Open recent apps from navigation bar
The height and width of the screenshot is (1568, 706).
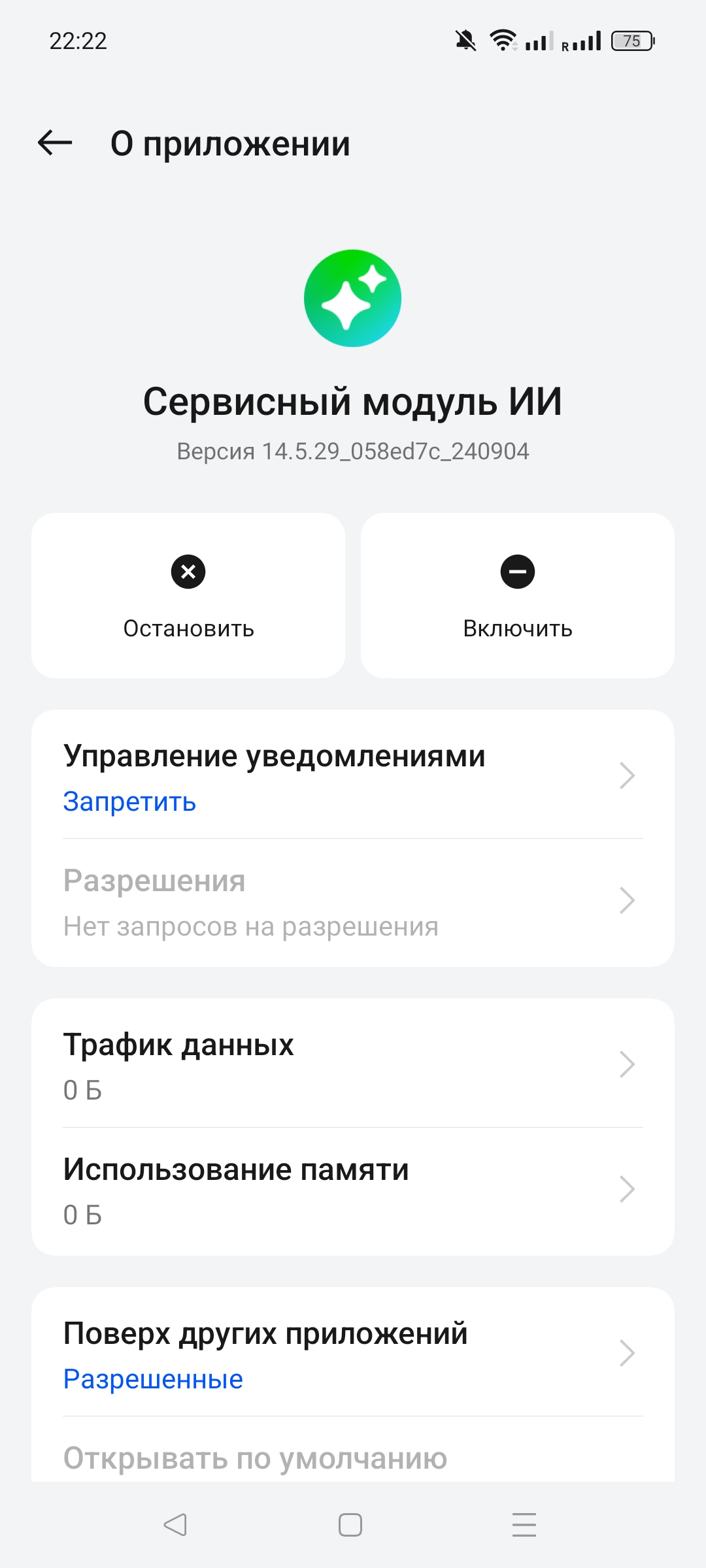pos(524,1525)
